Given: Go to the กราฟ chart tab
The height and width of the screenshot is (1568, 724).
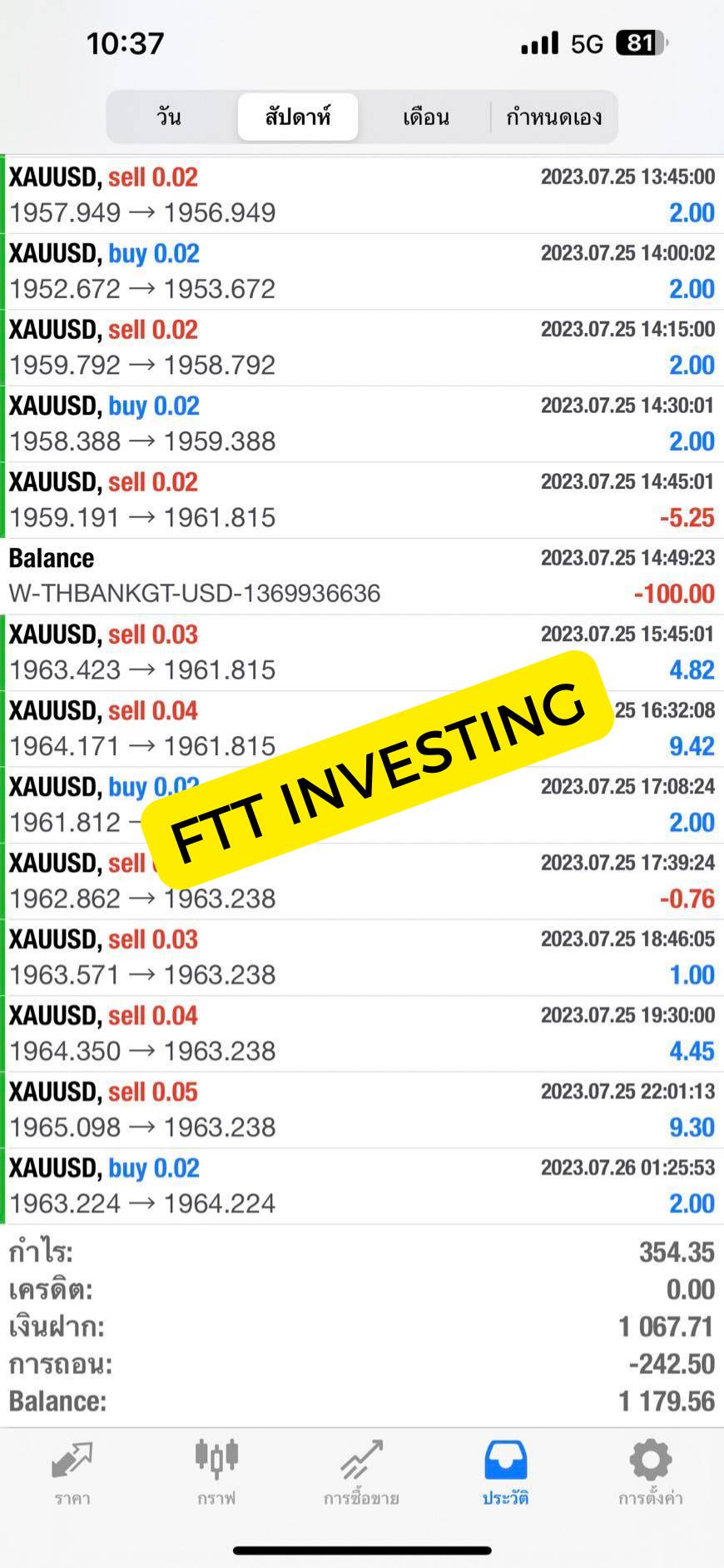Looking at the screenshot, I should [216, 1473].
